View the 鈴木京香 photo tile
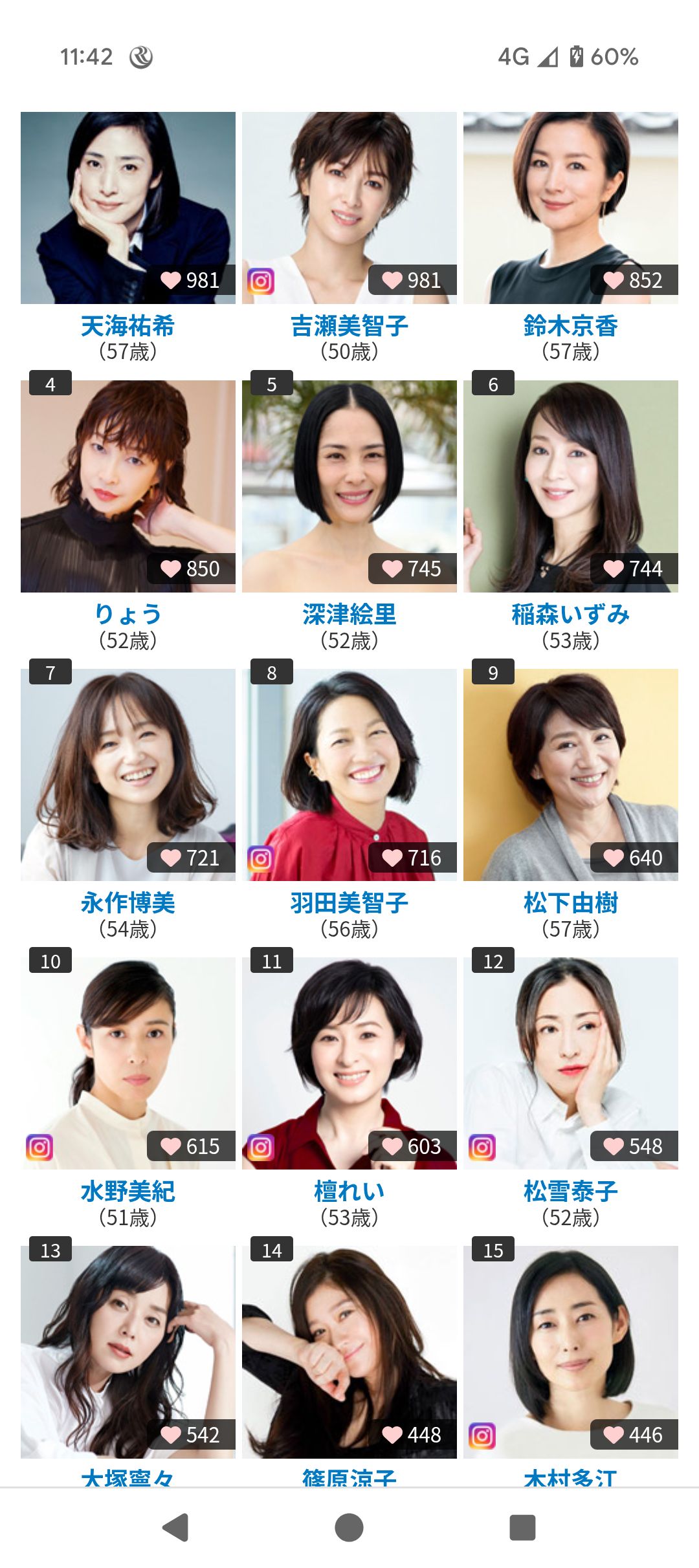699x1568 pixels. pos(570,207)
